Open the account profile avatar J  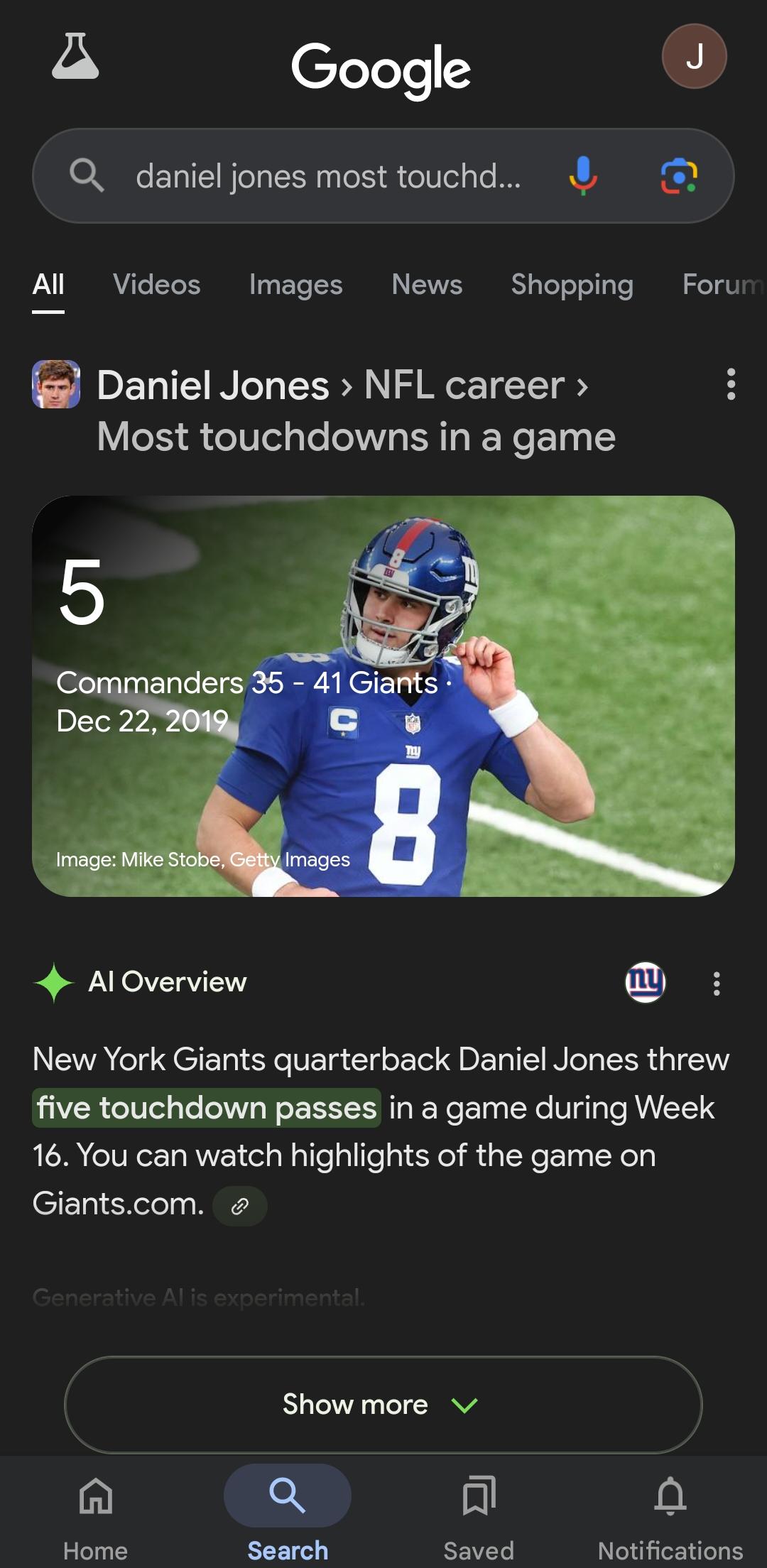pyautogui.click(x=694, y=56)
